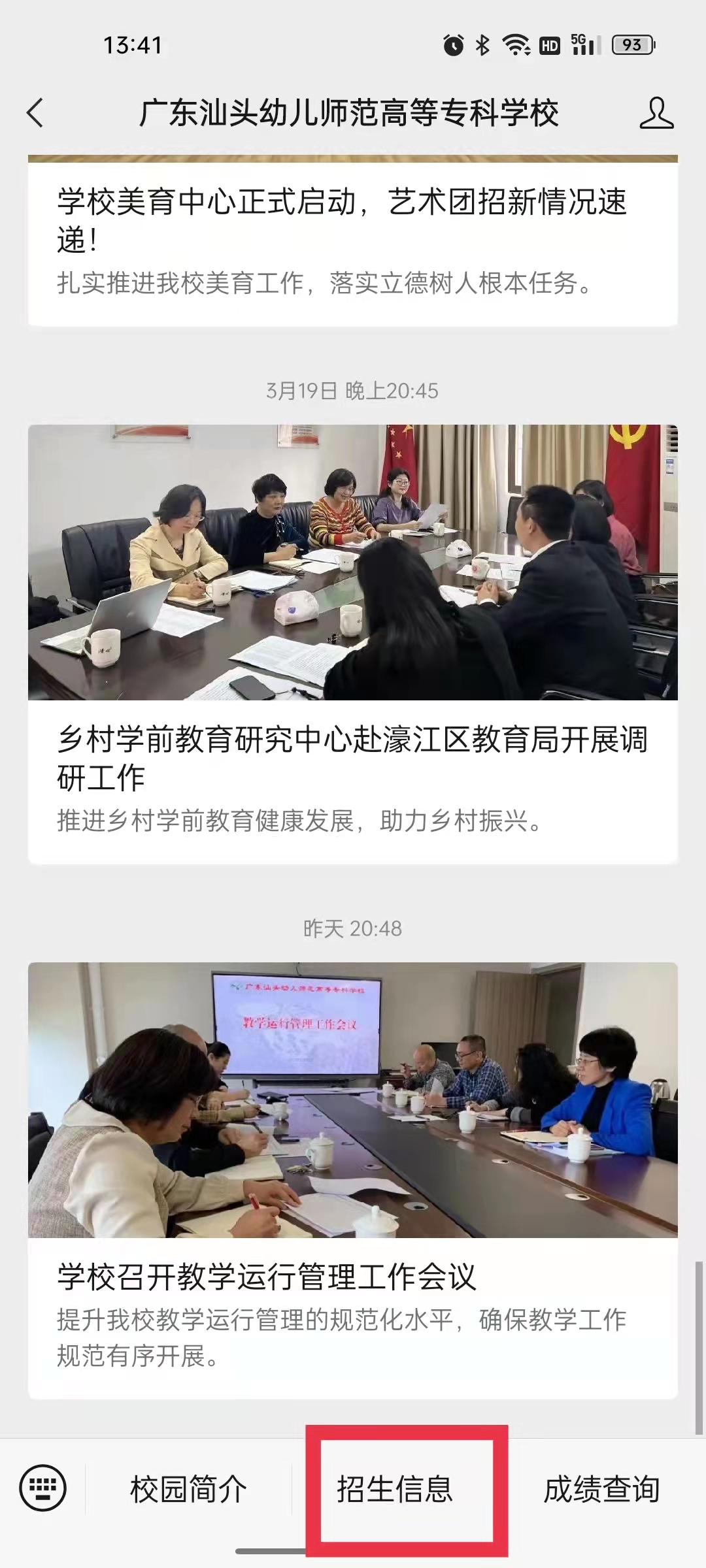Viewport: 706px width, 1568px height.
Task: Go back from the school's official account page
Action: pos(35,113)
